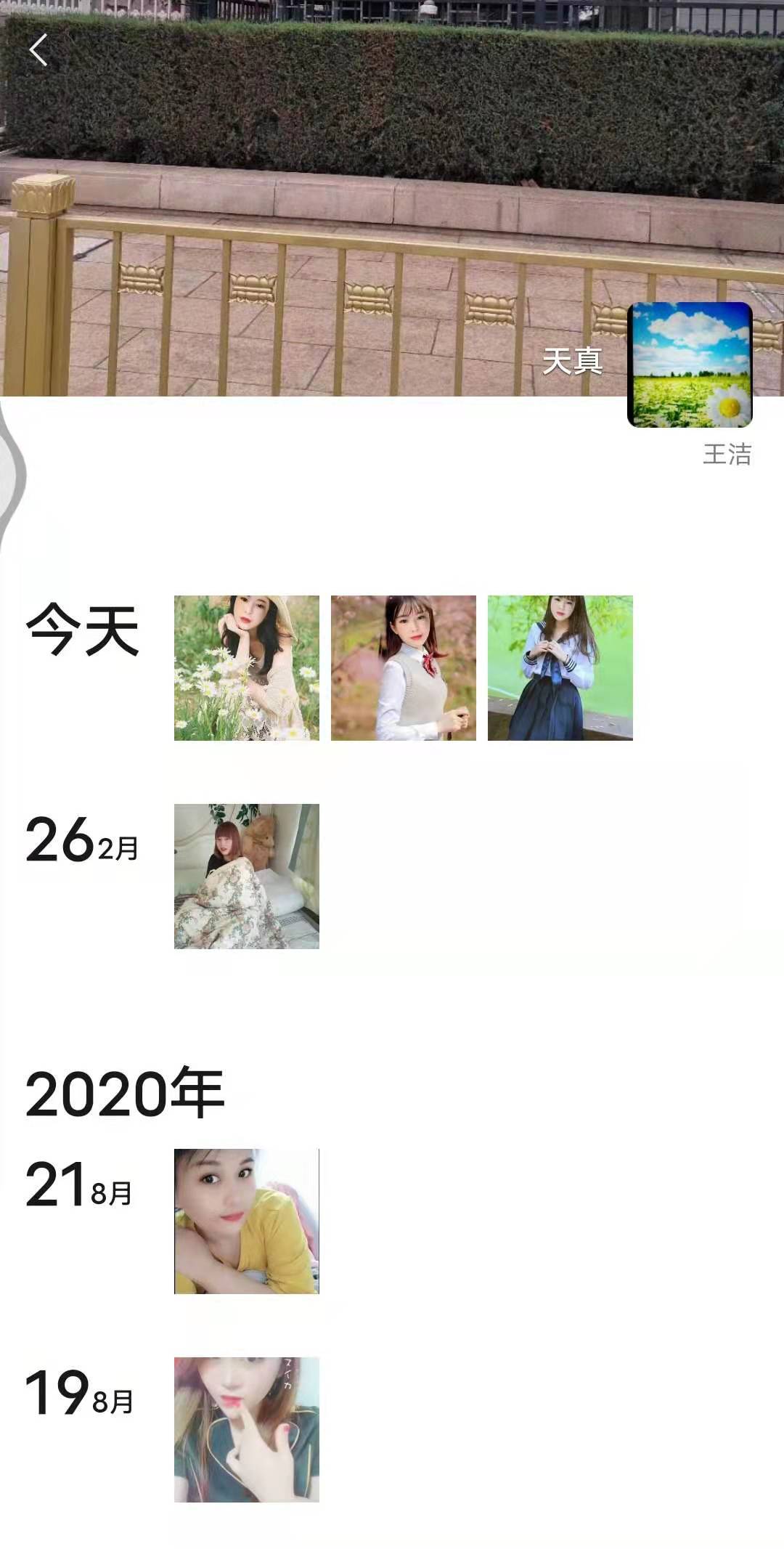The width and height of the screenshot is (784, 1549).
Task: Go back with the top-left arrow
Action: click(38, 50)
